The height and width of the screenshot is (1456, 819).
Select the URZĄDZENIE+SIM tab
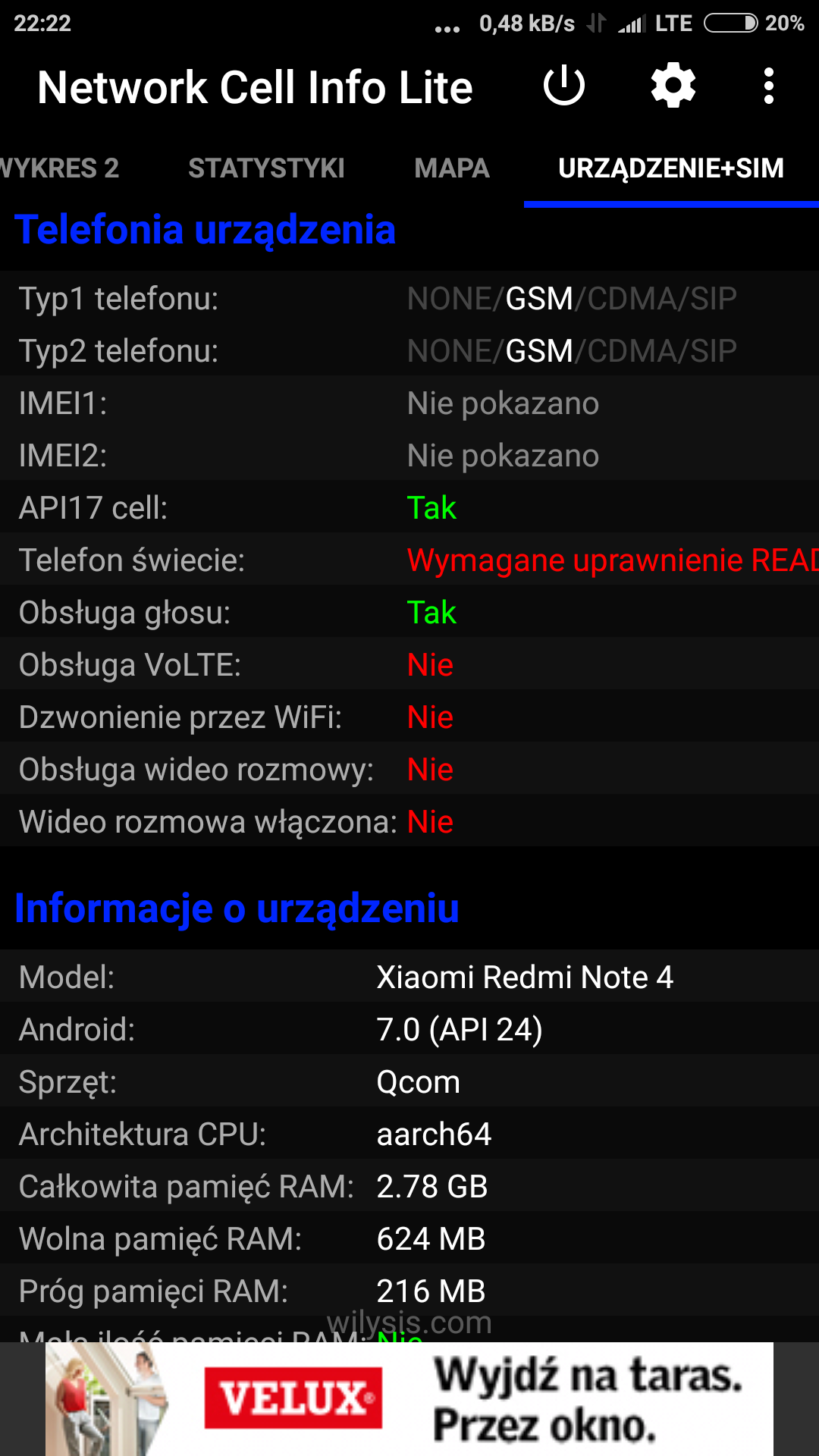coord(671,168)
